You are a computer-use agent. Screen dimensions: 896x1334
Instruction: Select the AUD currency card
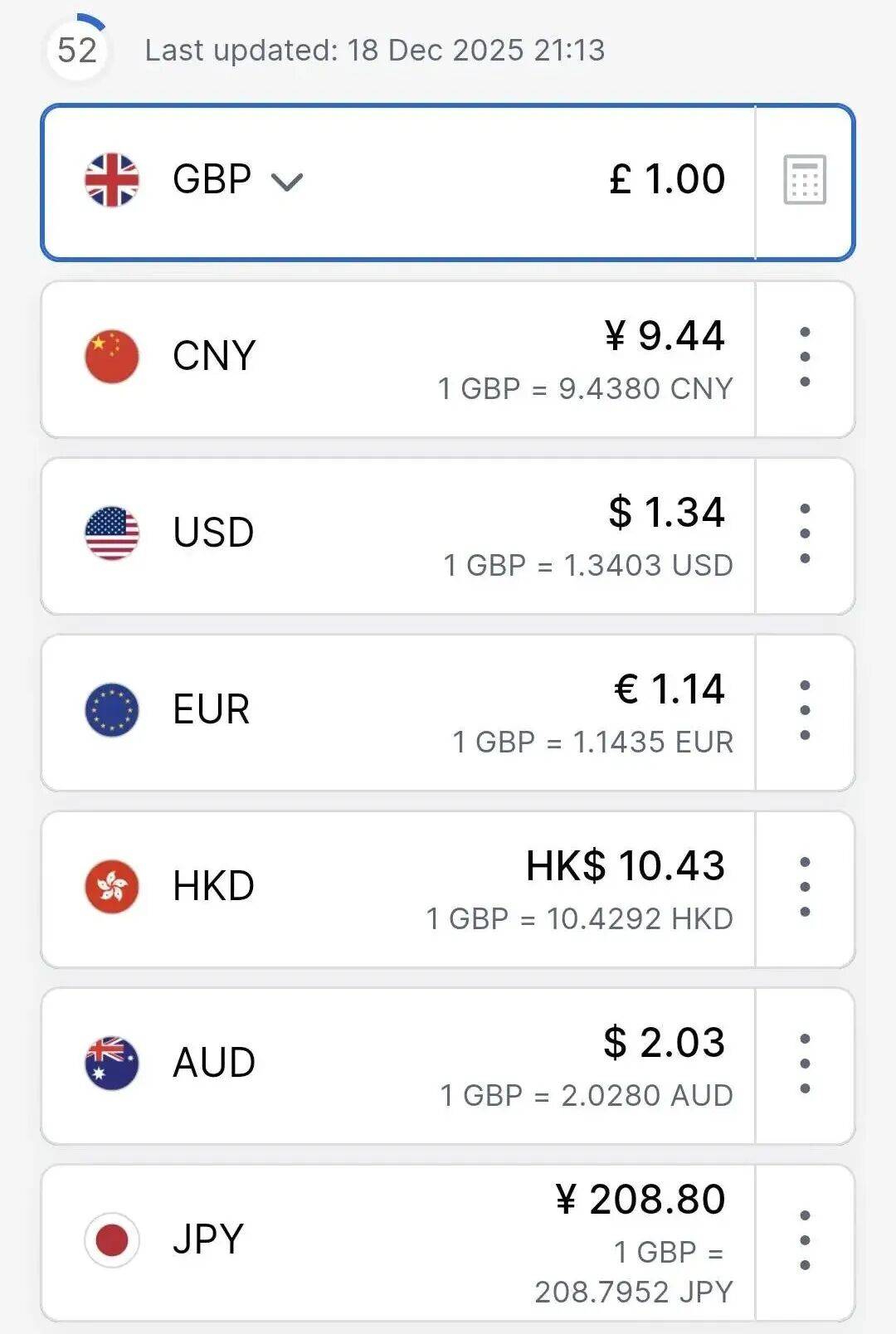click(x=398, y=1065)
